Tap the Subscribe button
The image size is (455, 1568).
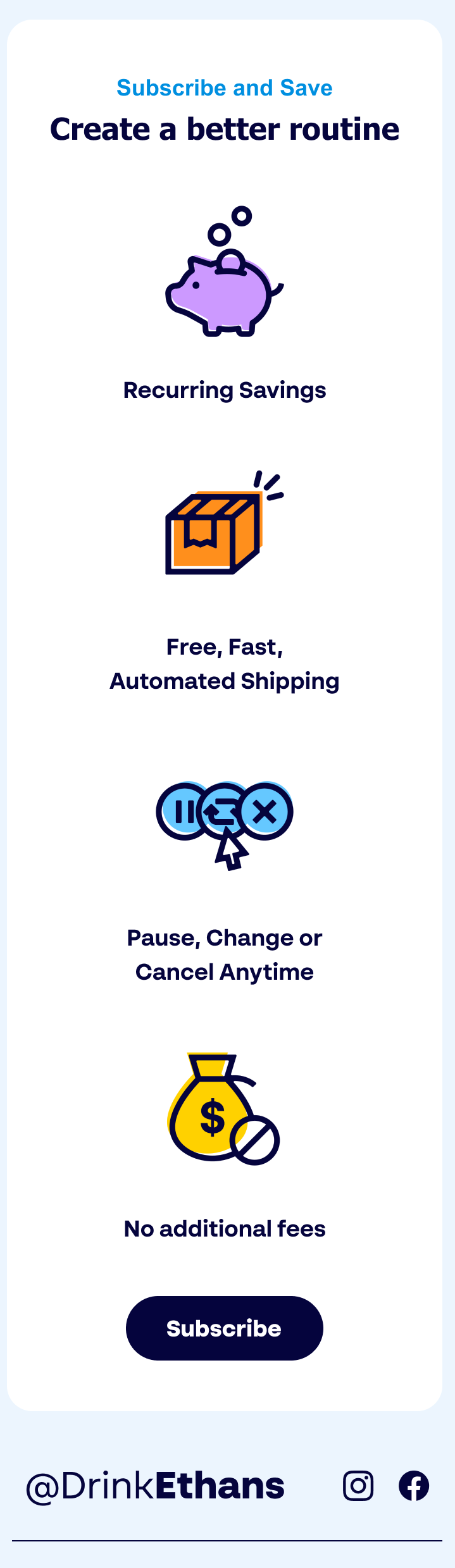(x=224, y=1328)
